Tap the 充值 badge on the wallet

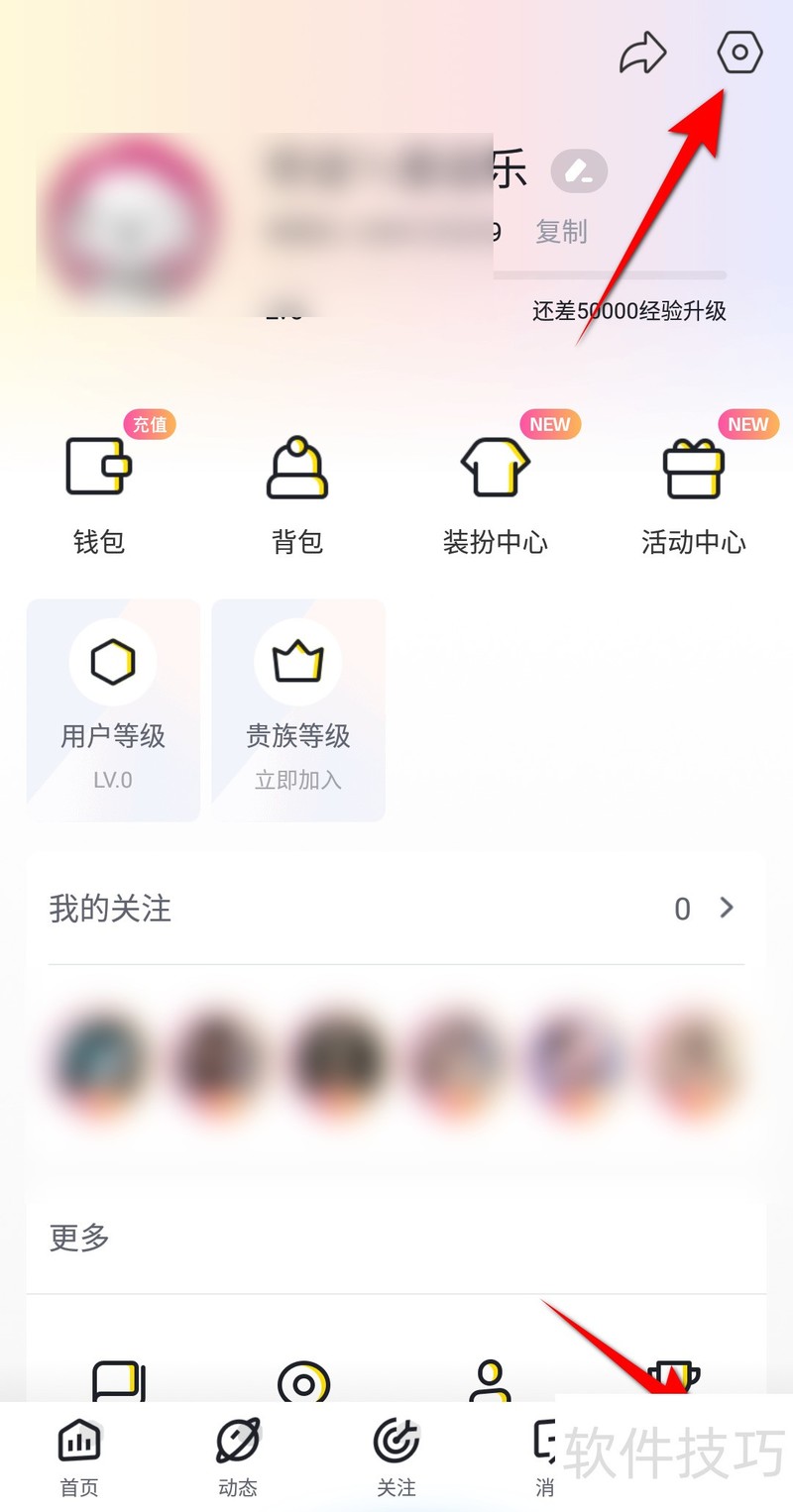pyautogui.click(x=150, y=424)
